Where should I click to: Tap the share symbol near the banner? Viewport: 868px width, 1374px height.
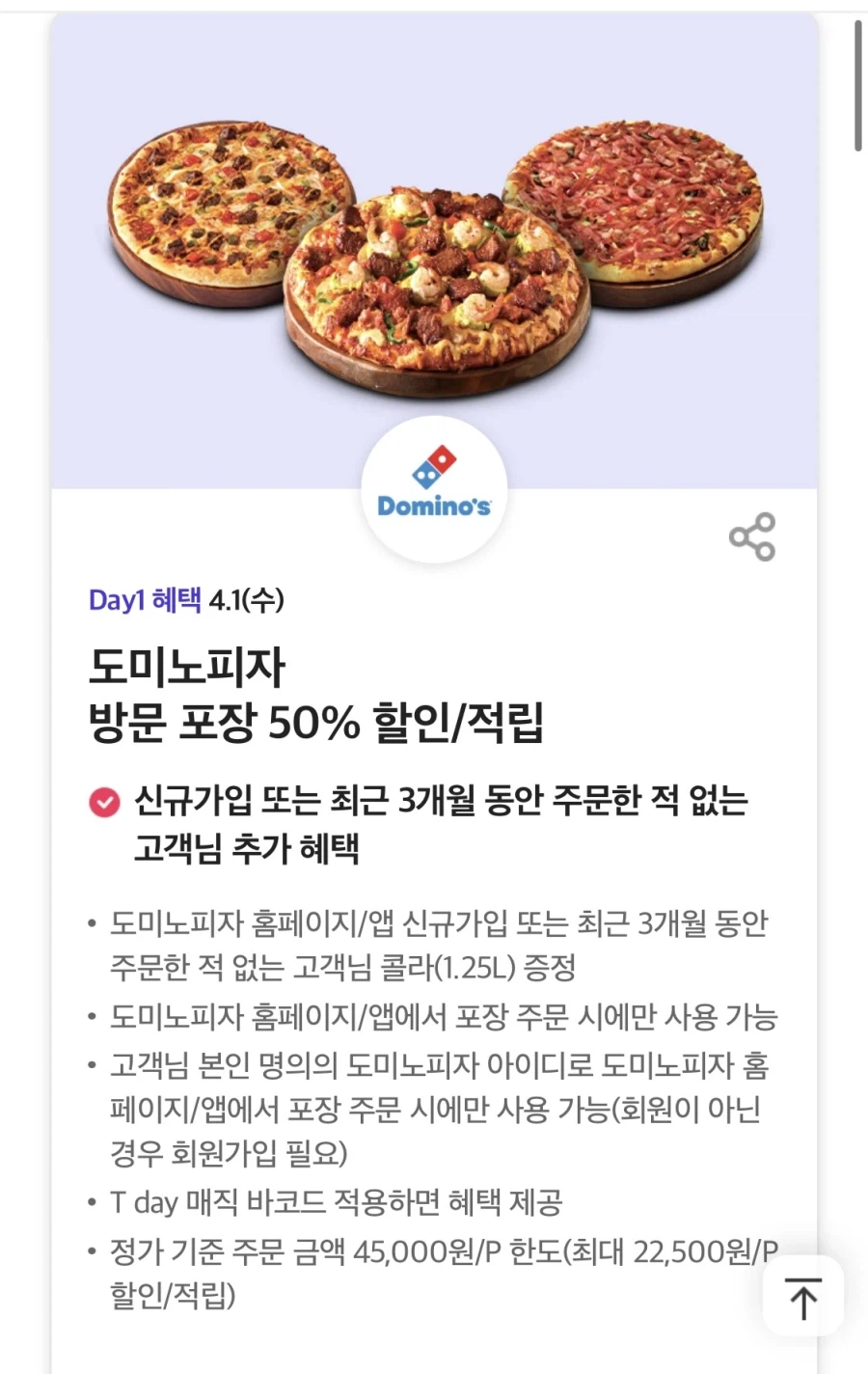pyautogui.click(x=752, y=536)
